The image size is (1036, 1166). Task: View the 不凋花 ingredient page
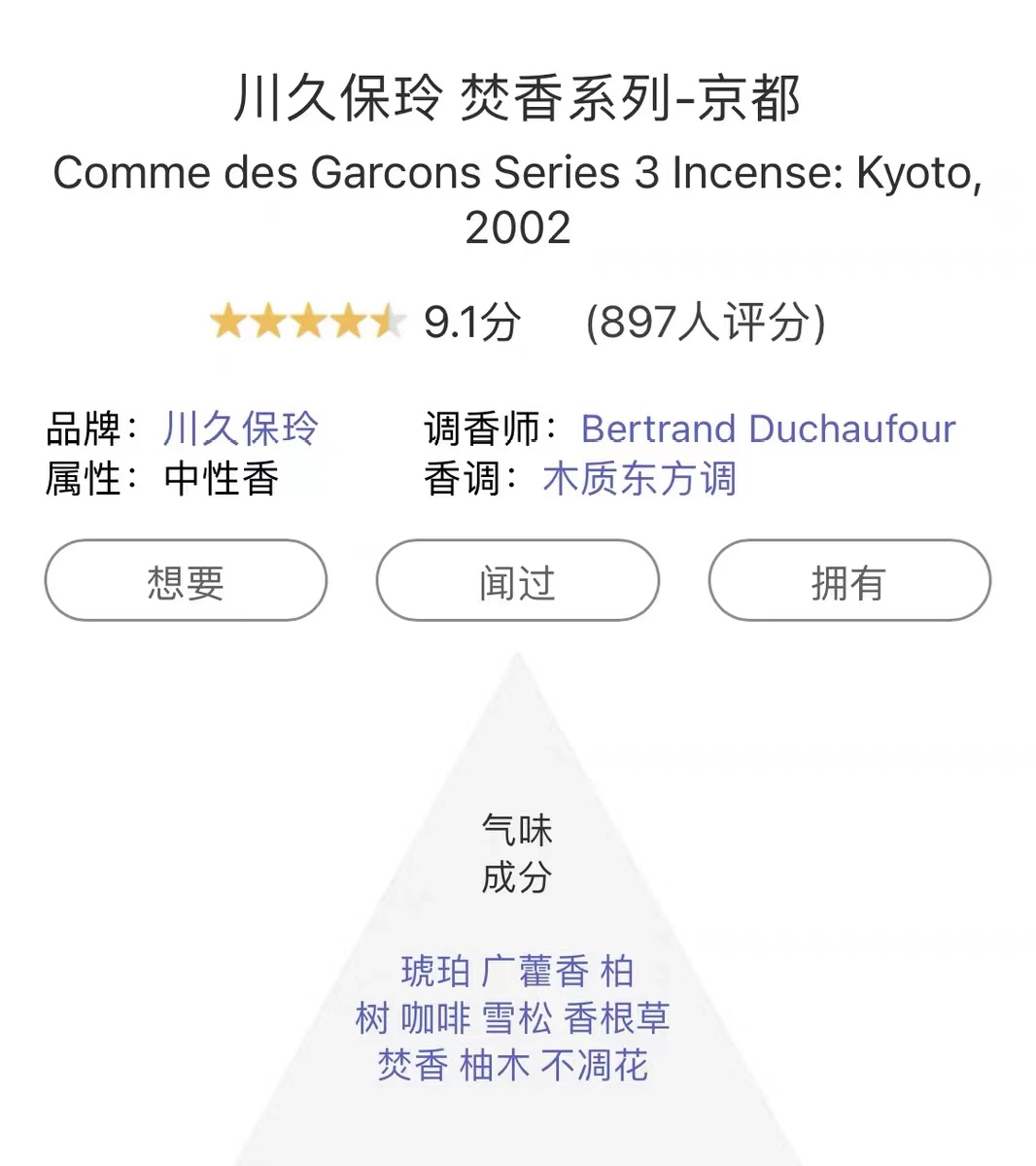594,1065
